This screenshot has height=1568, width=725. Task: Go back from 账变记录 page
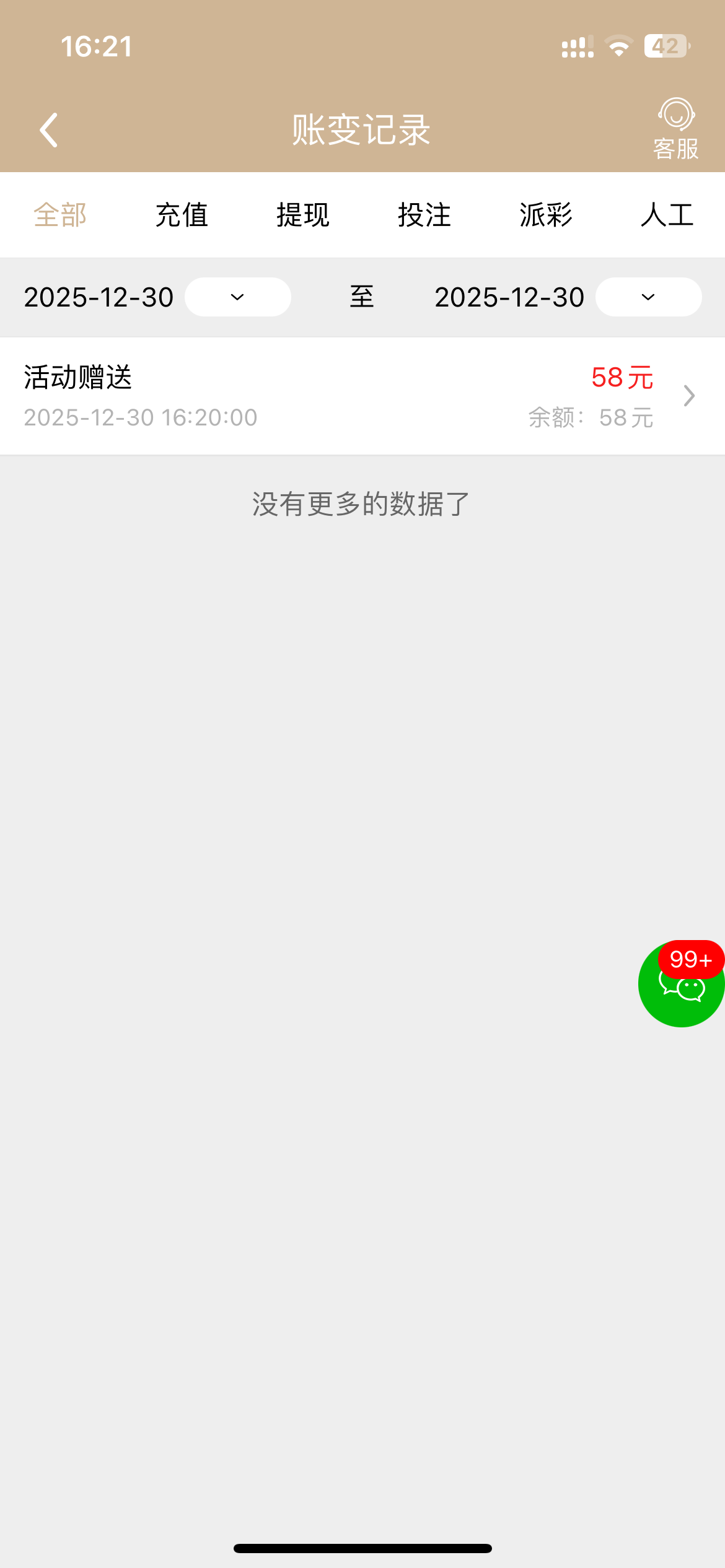click(x=49, y=130)
